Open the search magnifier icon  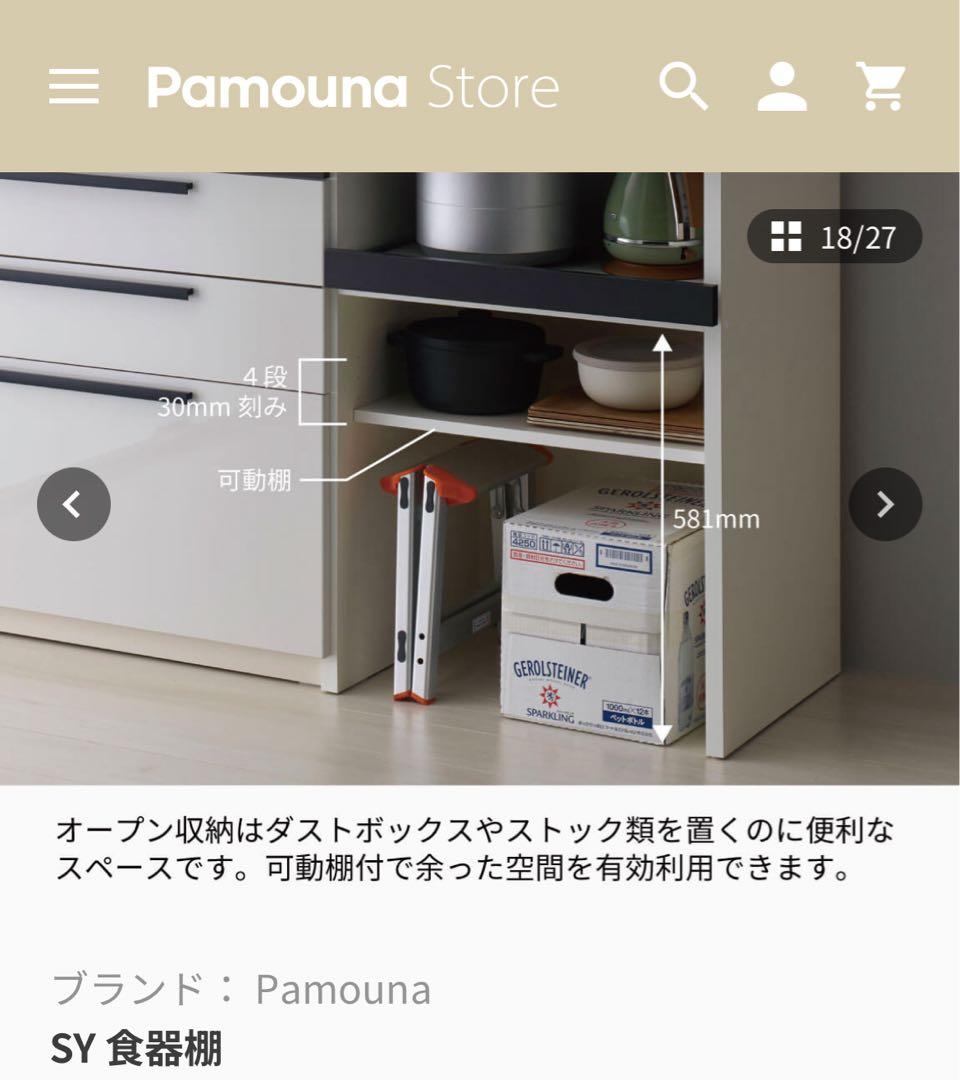click(685, 88)
